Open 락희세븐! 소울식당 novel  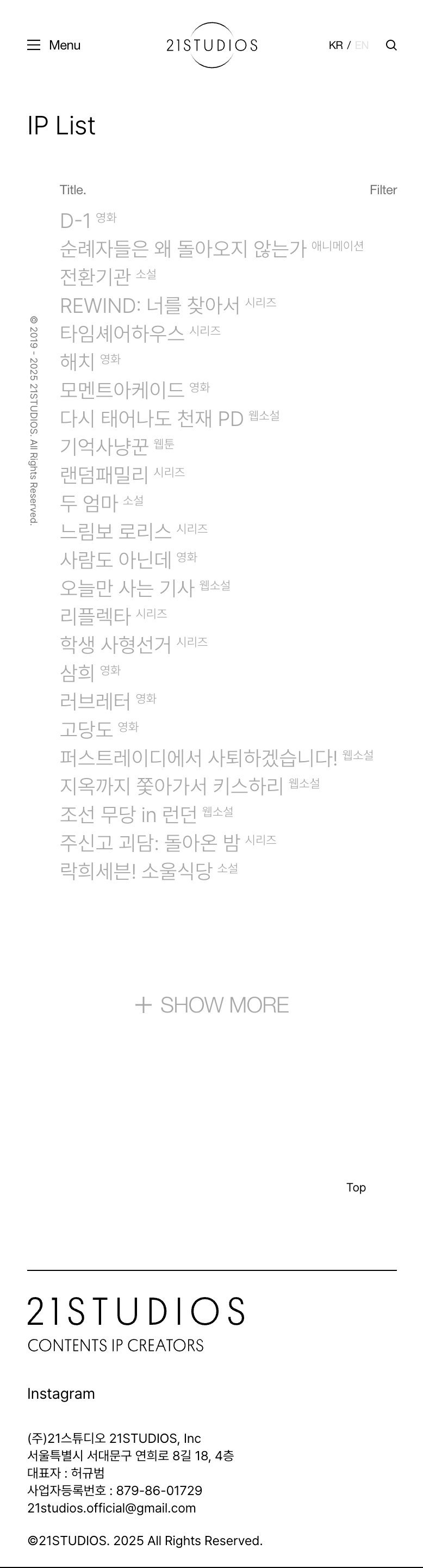136,871
